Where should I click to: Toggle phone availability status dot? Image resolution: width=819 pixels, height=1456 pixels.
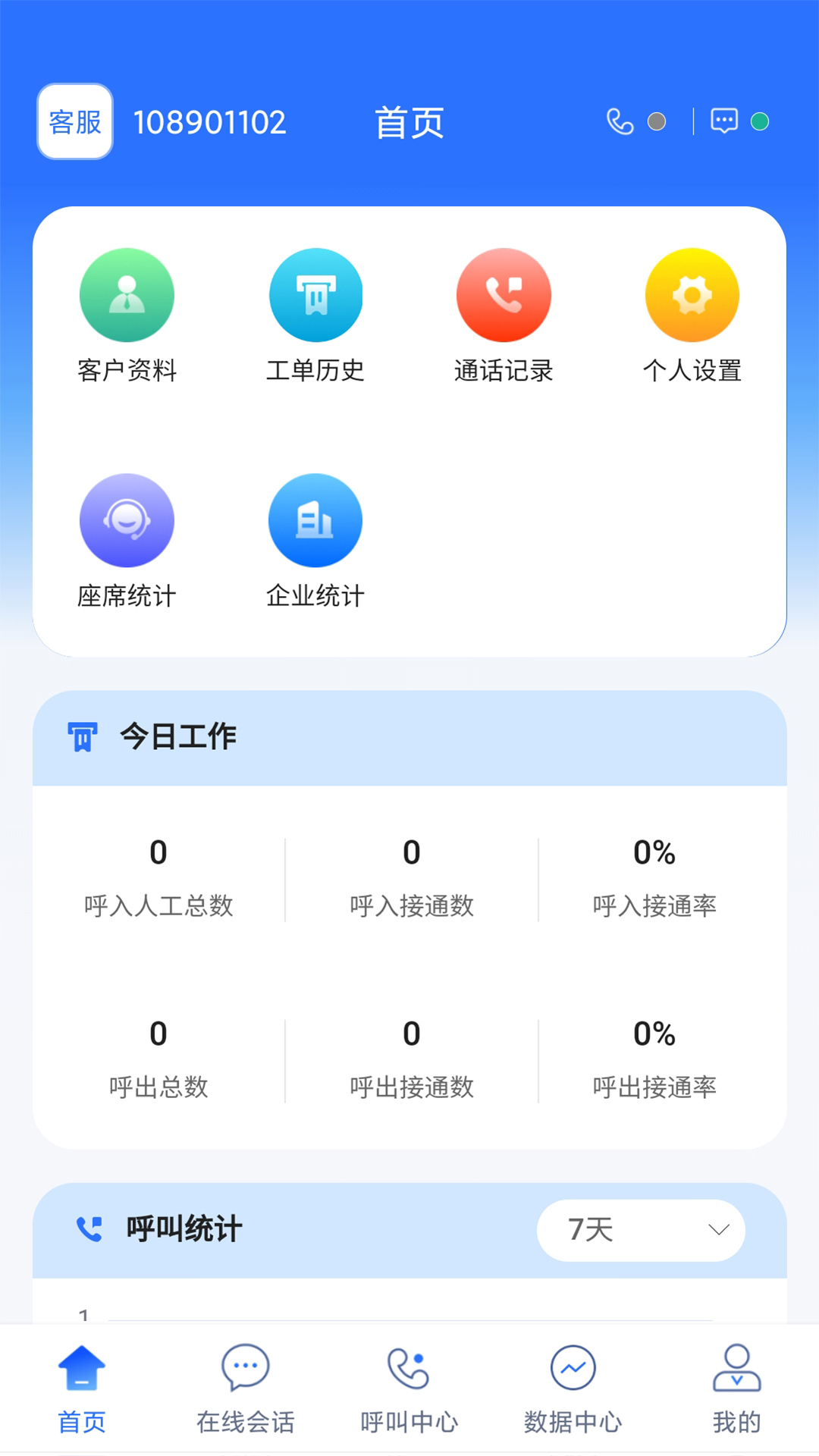coord(657,121)
